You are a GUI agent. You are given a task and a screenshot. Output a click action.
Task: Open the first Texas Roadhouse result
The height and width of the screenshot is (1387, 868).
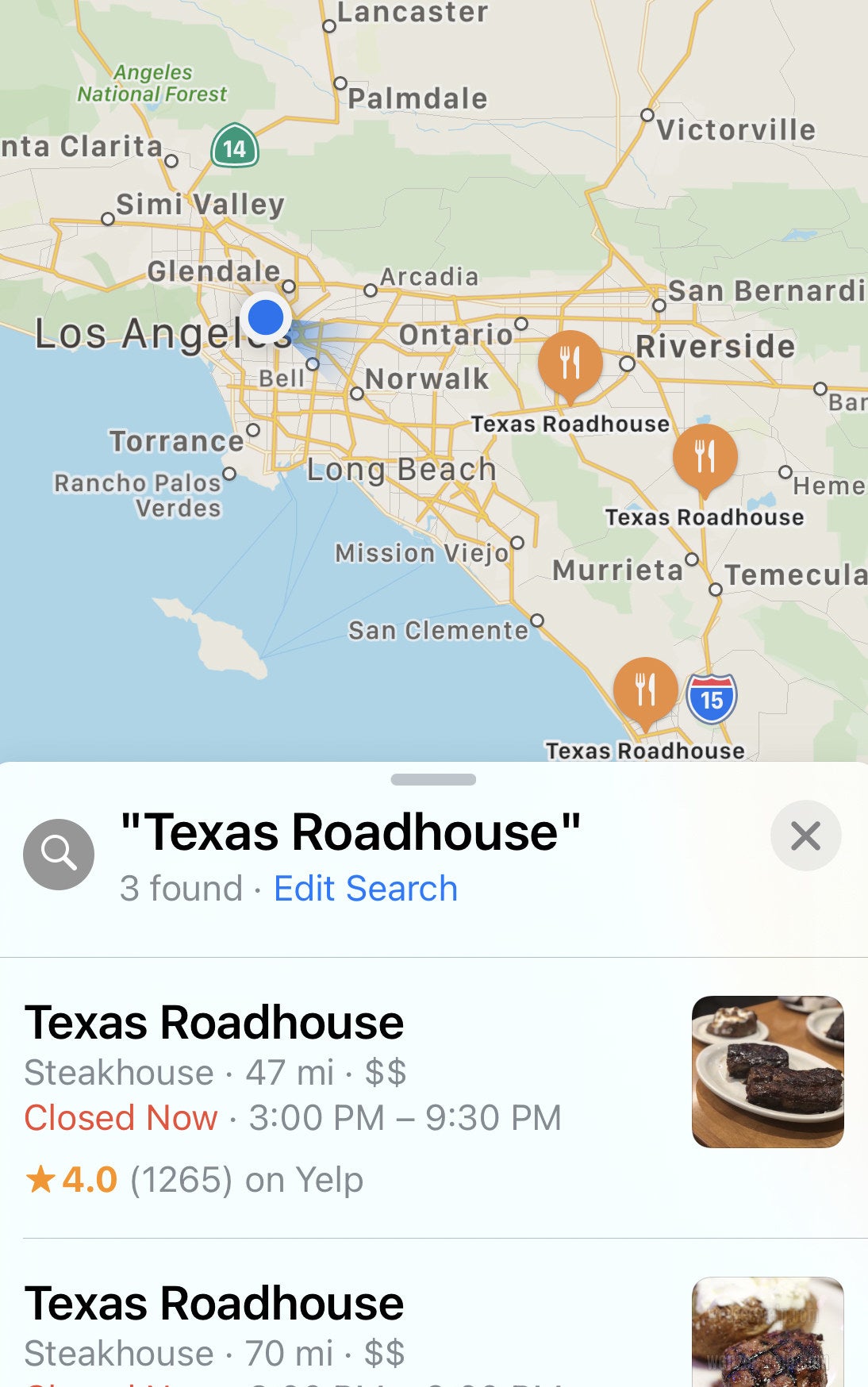pos(214,1023)
